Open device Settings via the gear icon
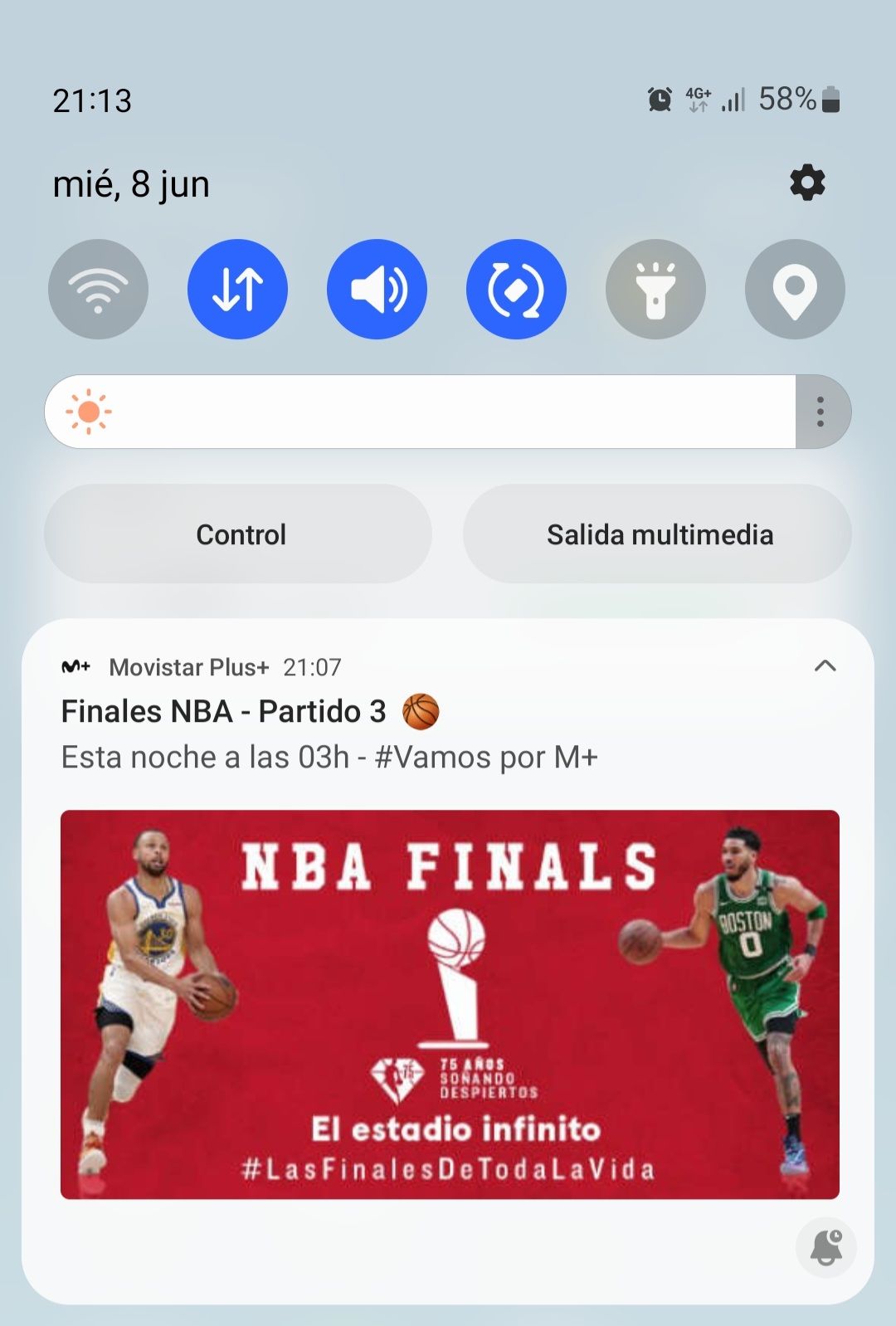896x1326 pixels. (806, 183)
